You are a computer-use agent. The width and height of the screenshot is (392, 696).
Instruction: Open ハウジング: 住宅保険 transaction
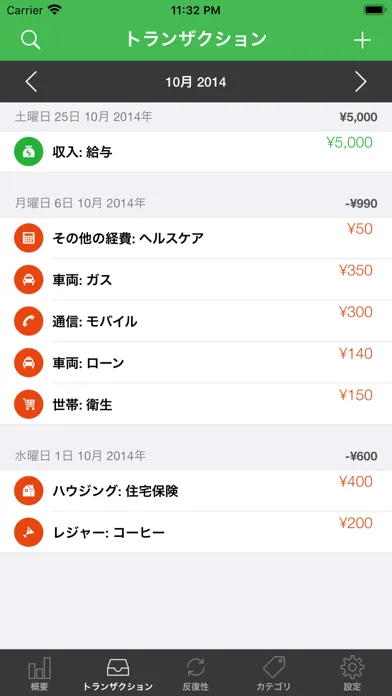tap(196, 490)
